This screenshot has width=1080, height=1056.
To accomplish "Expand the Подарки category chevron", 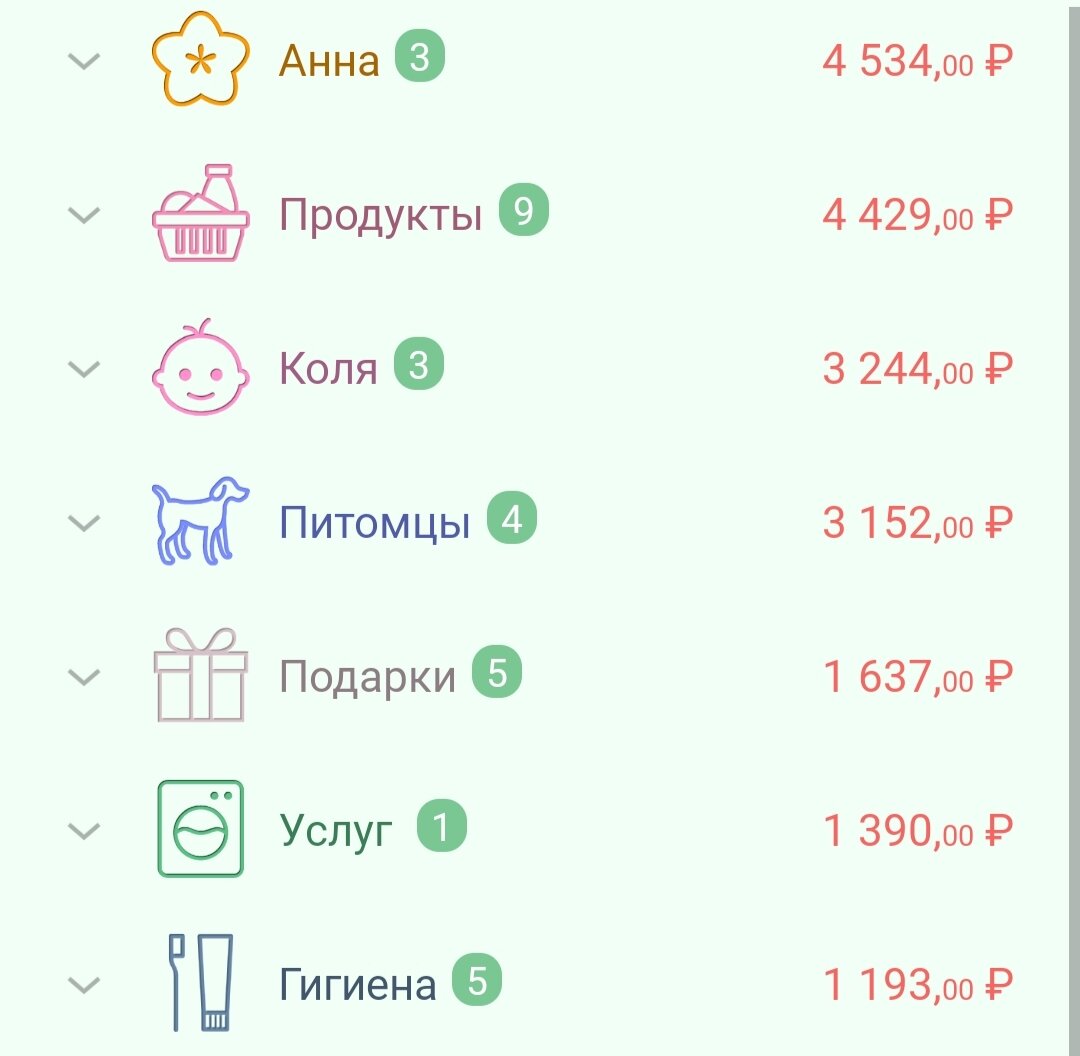I will (x=86, y=677).
